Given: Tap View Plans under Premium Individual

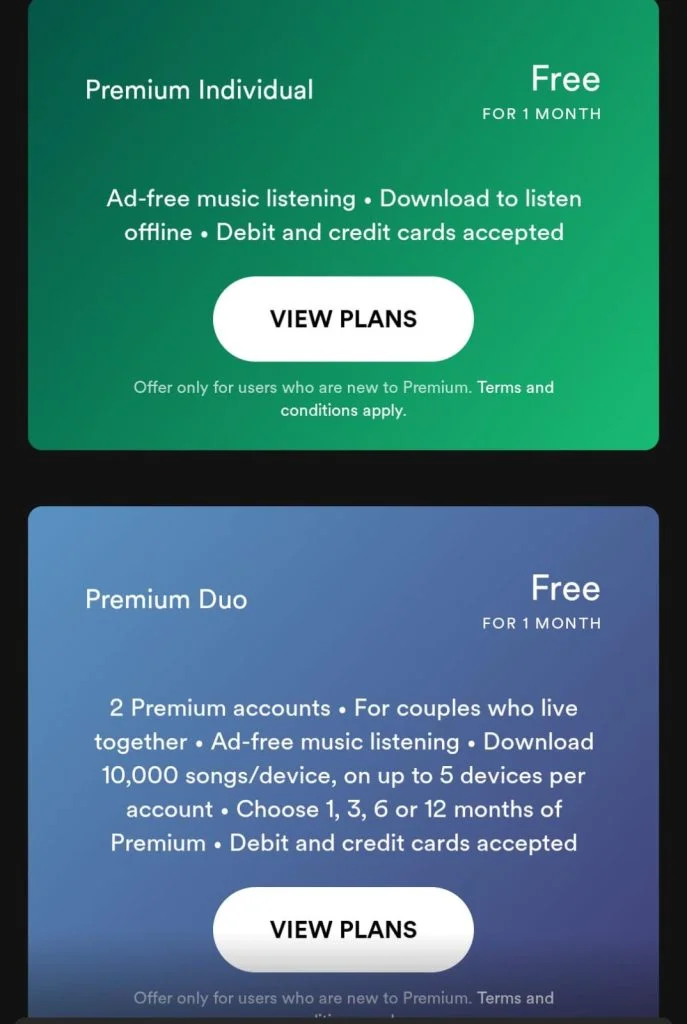Looking at the screenshot, I should click(343, 319).
